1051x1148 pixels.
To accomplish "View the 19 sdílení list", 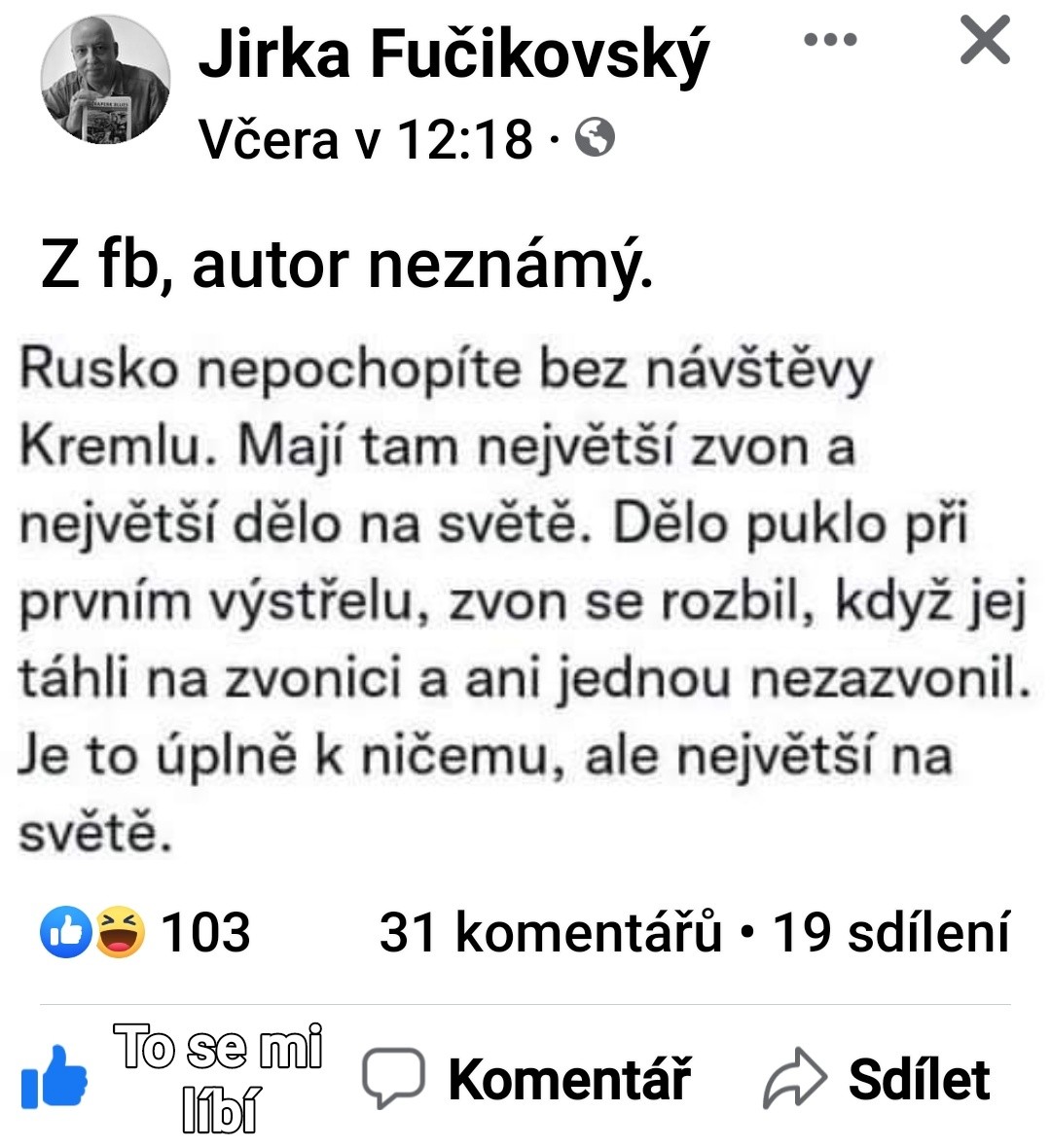I will [x=889, y=931].
